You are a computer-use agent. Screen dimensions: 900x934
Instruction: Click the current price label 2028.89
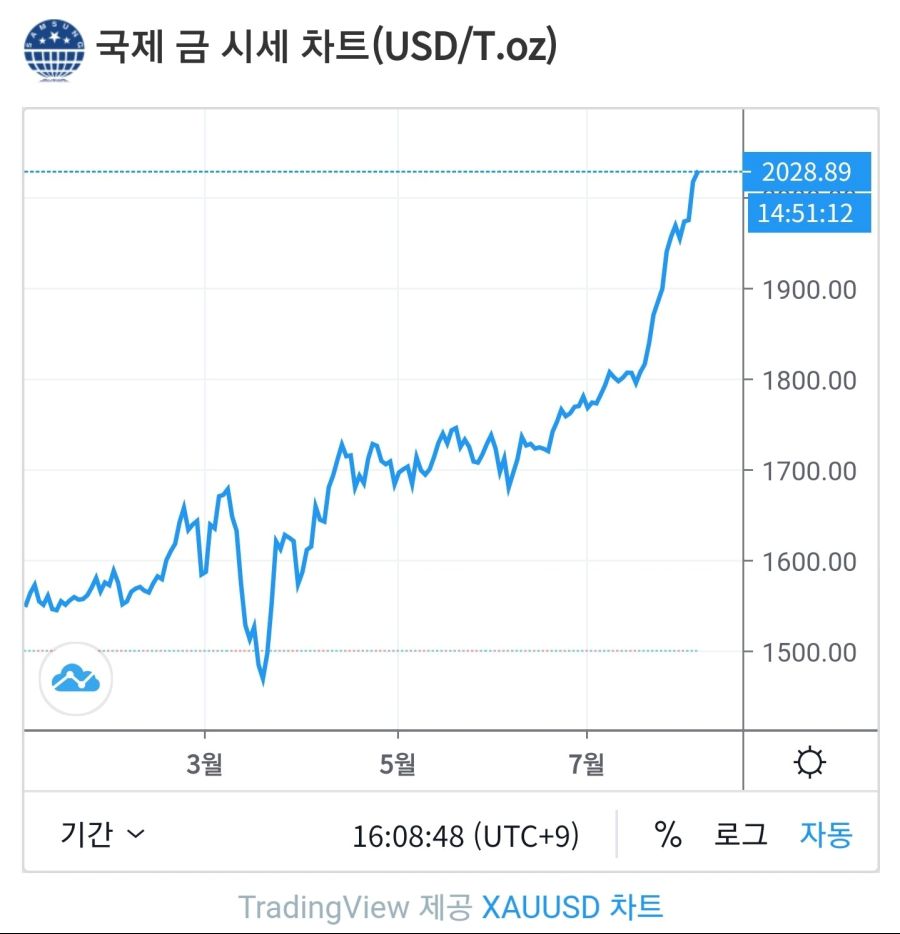[806, 172]
